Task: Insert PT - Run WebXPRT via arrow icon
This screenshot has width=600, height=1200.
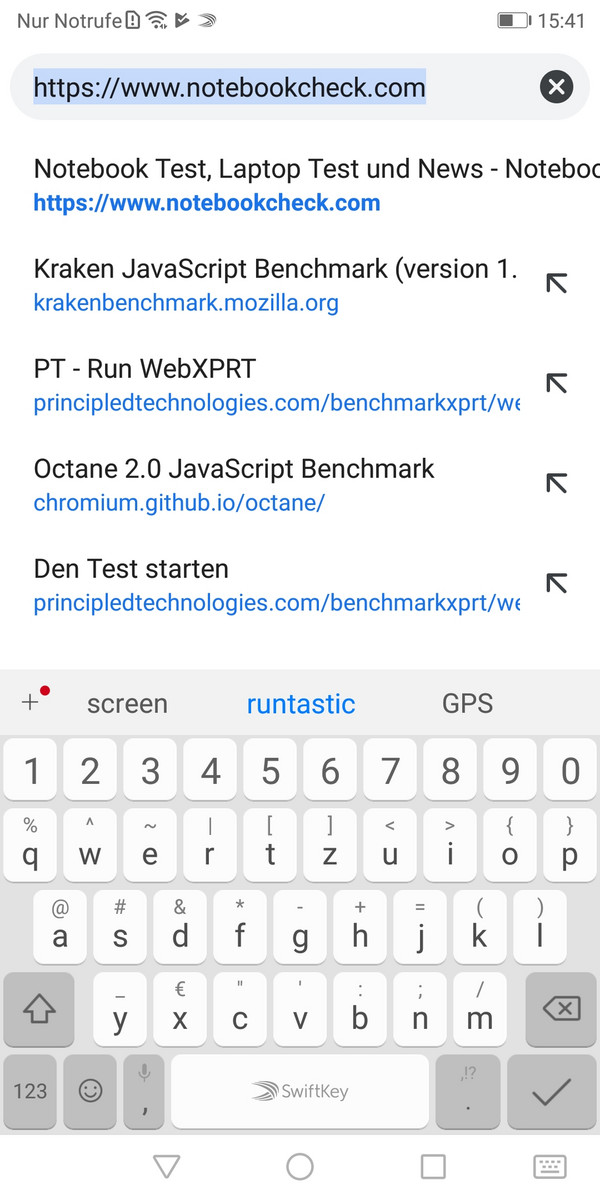Action: [x=556, y=383]
